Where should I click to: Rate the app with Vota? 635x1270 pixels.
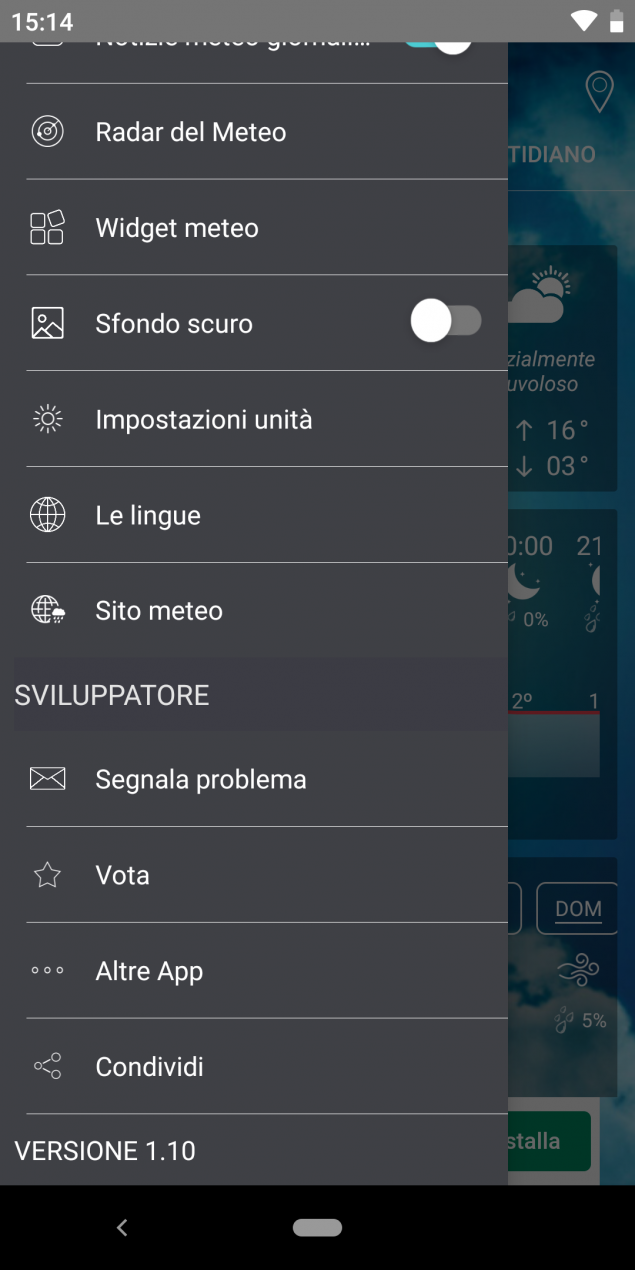(254, 875)
